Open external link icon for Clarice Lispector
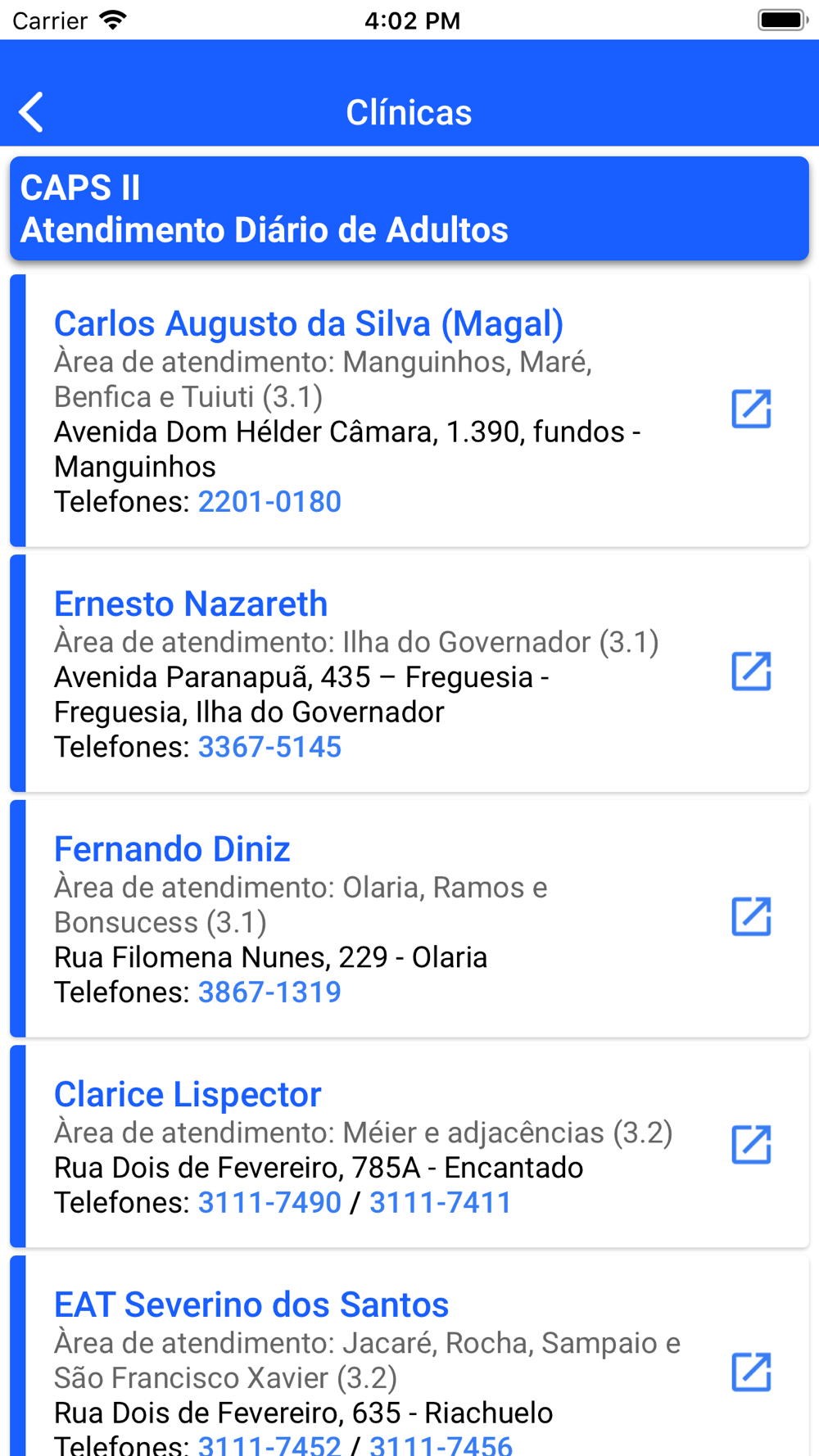 pyautogui.click(x=751, y=1144)
